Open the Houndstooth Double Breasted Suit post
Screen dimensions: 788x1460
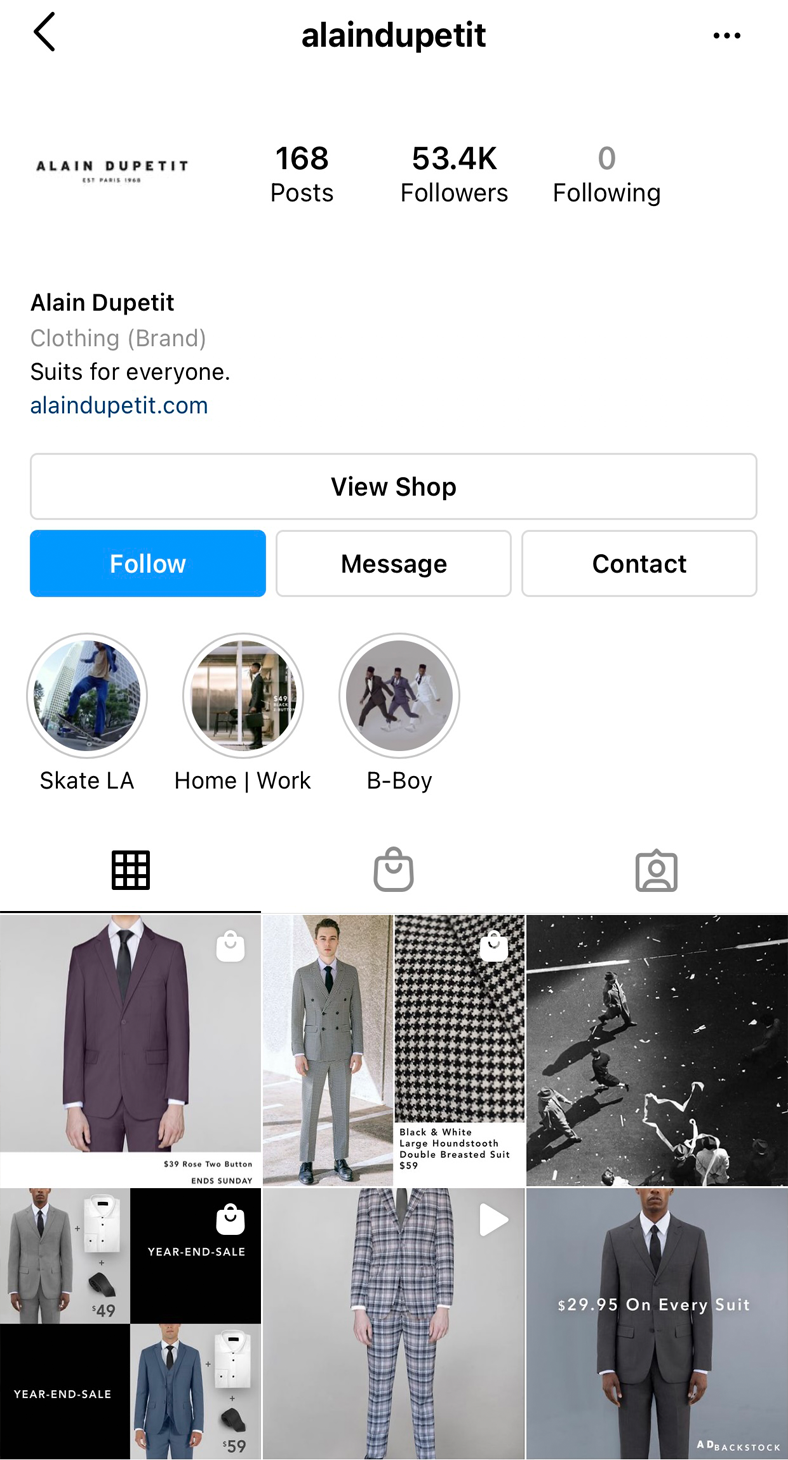(393, 1050)
